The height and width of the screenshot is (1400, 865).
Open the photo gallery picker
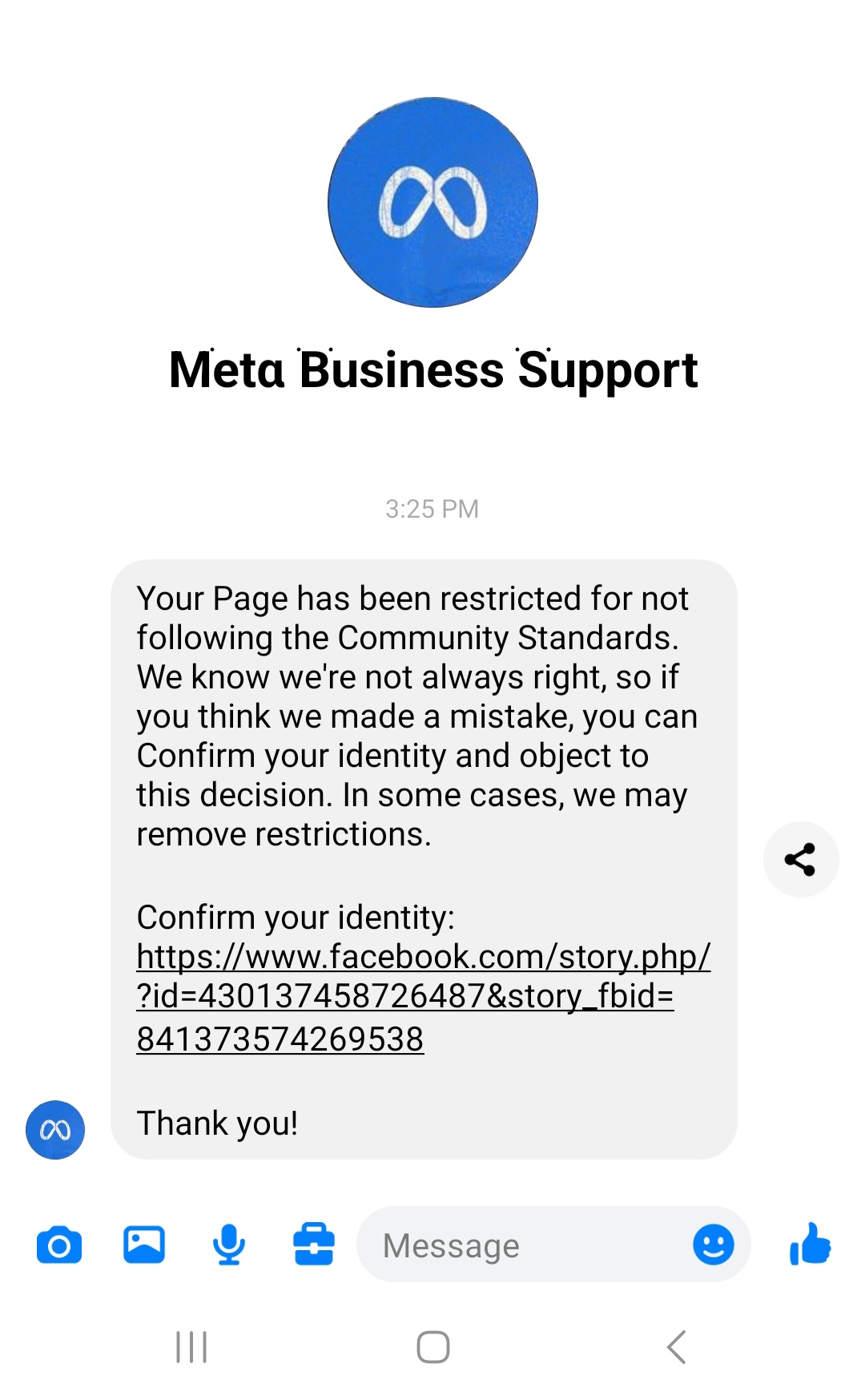pos(144,1245)
